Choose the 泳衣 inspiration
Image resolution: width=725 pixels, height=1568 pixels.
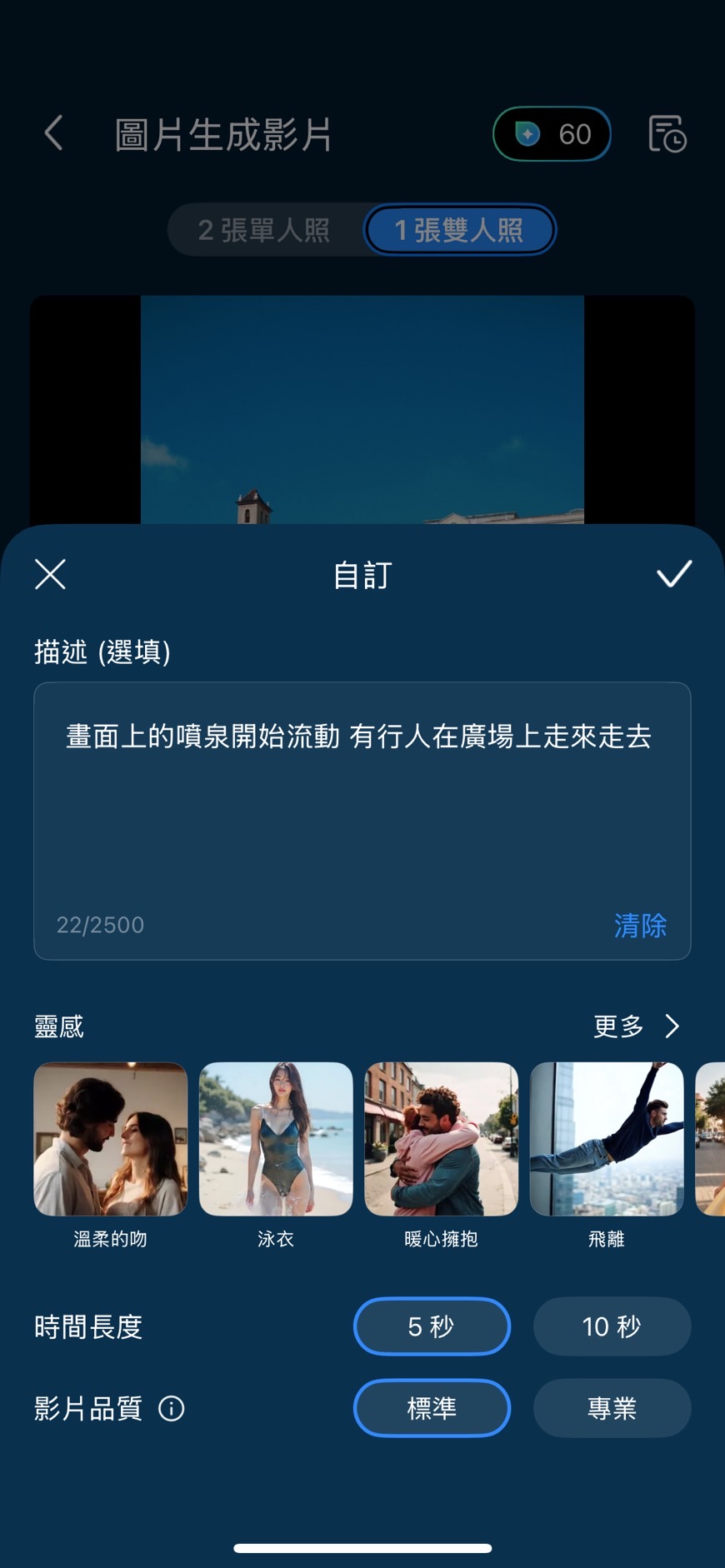pos(276,1140)
